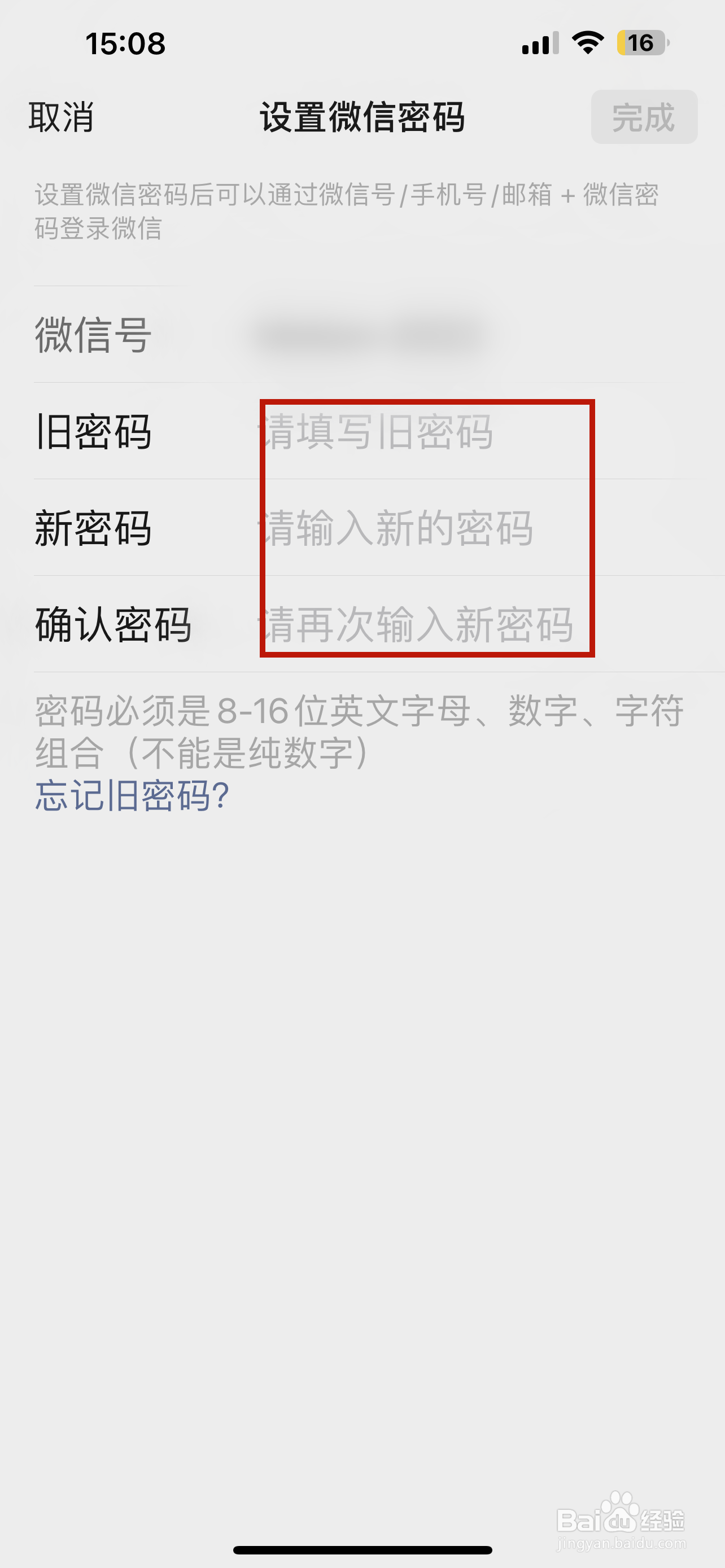Select the 设置微信密码 title
Image resolution: width=725 pixels, height=1568 pixels.
(x=361, y=117)
